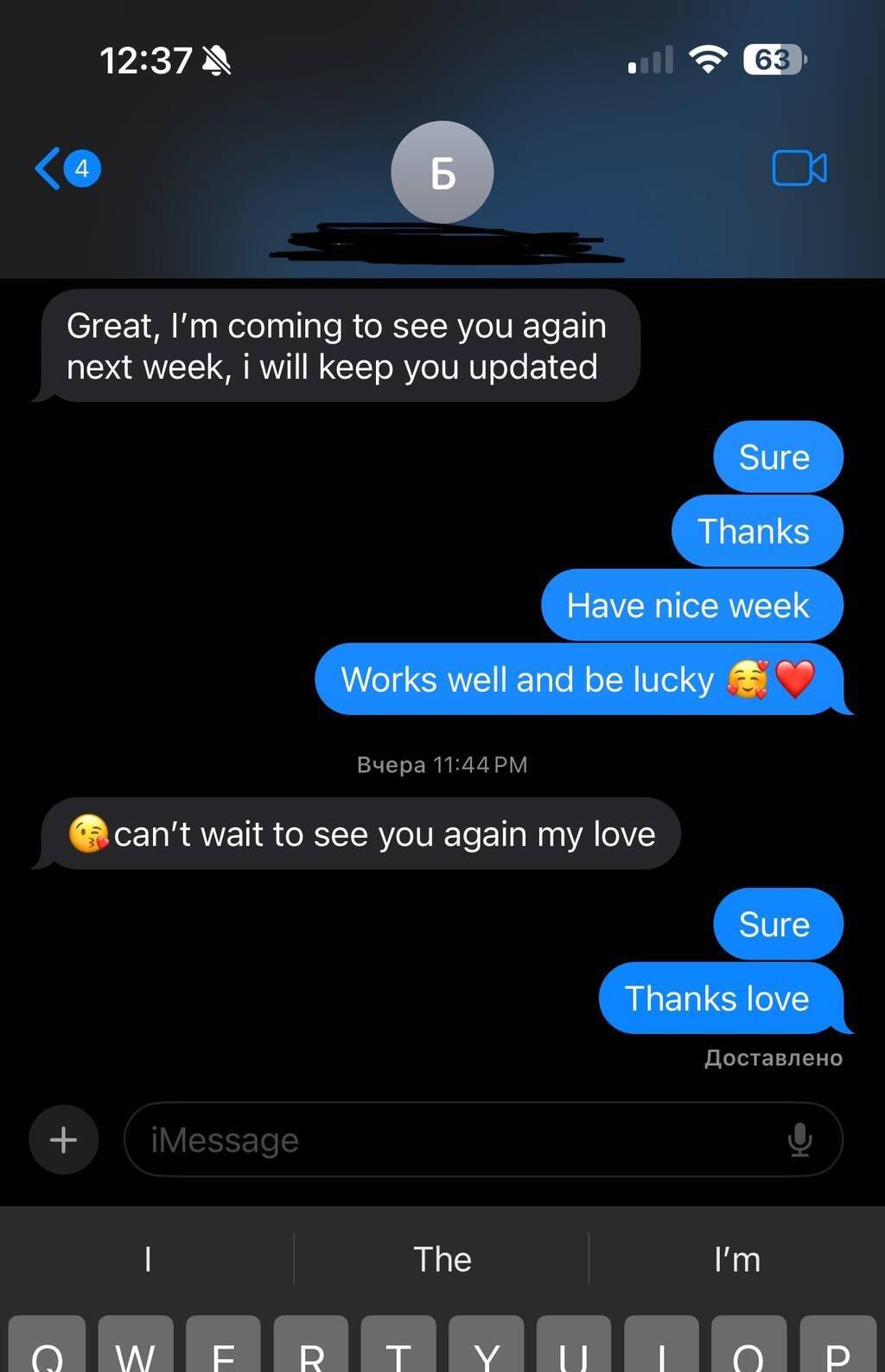The image size is (885, 1372).
Task: Type the letter T key
Action: [398, 1349]
